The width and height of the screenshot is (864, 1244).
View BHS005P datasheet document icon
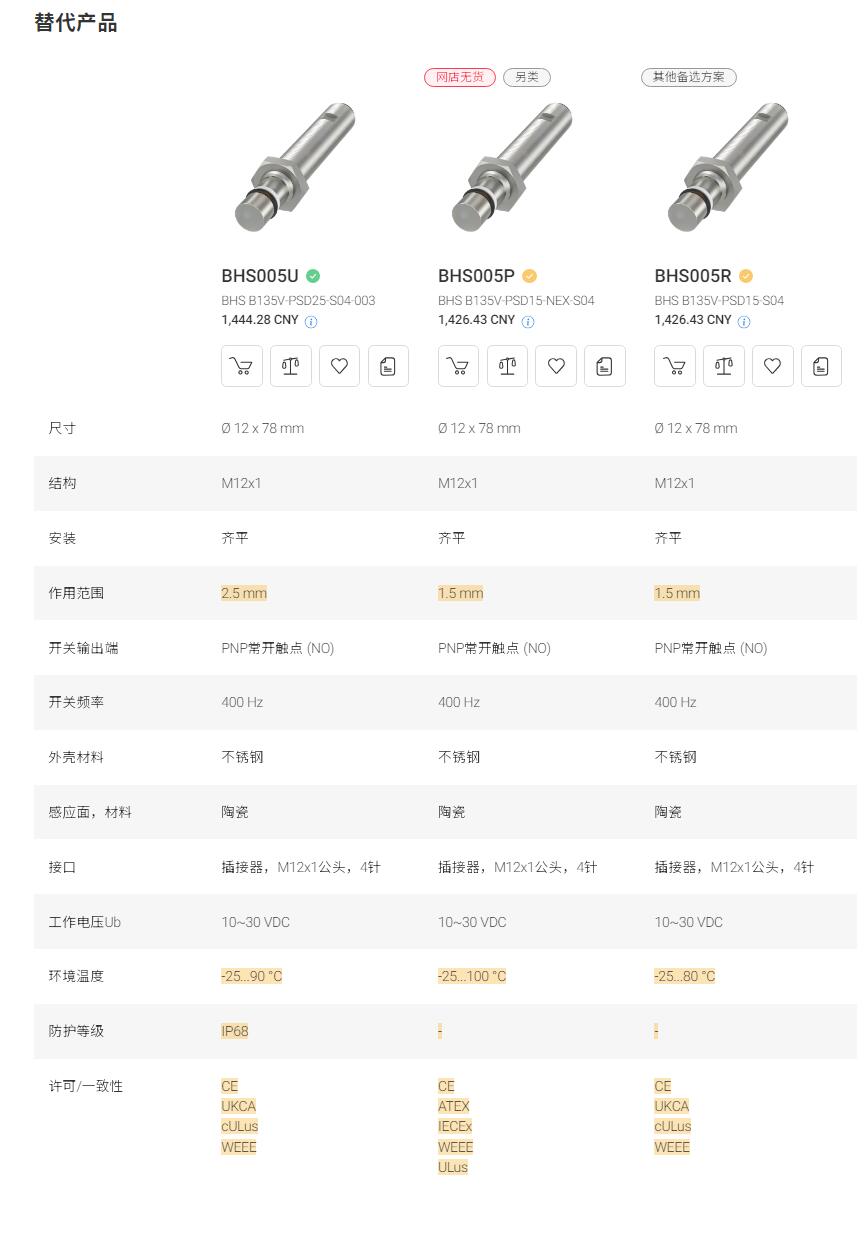point(605,366)
